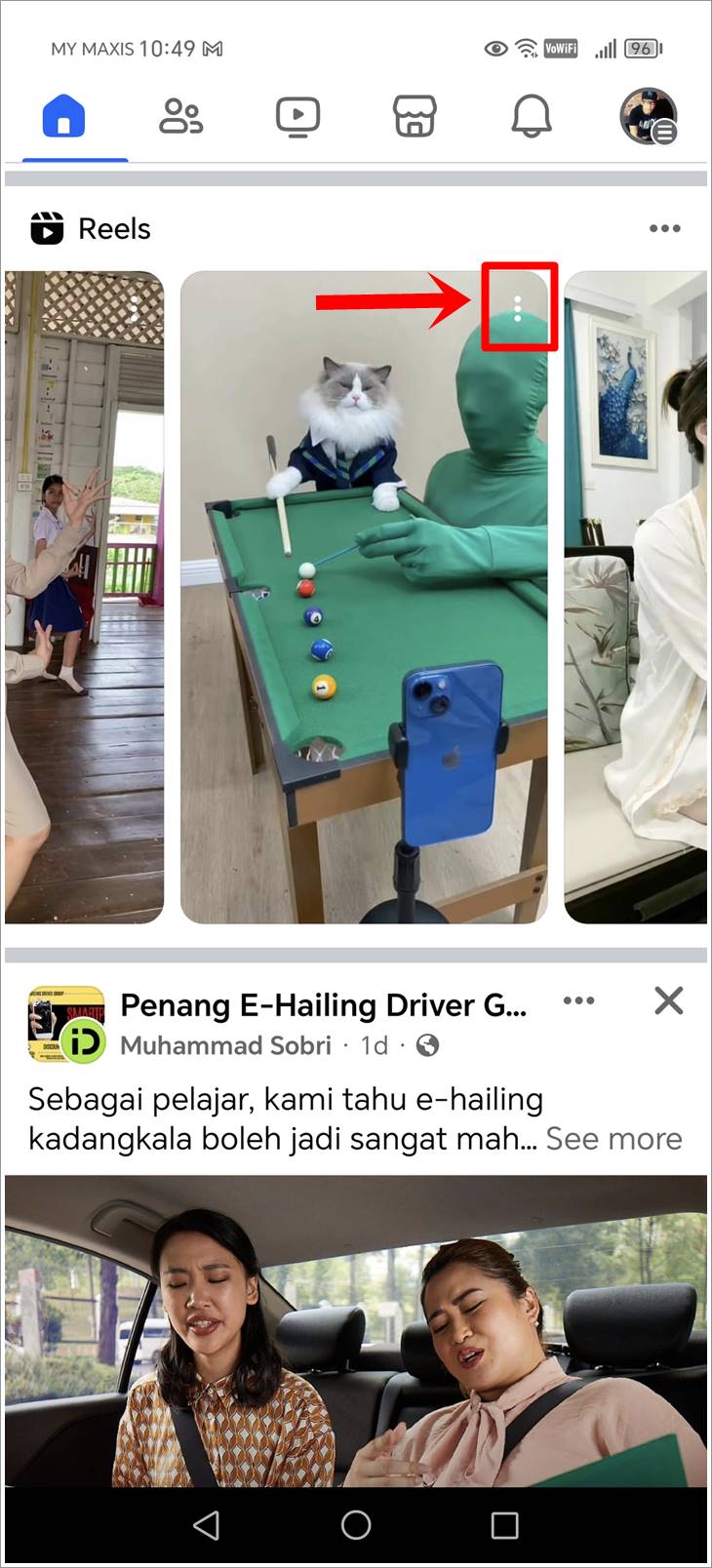Switch to the Video tab

pyautogui.click(x=297, y=117)
